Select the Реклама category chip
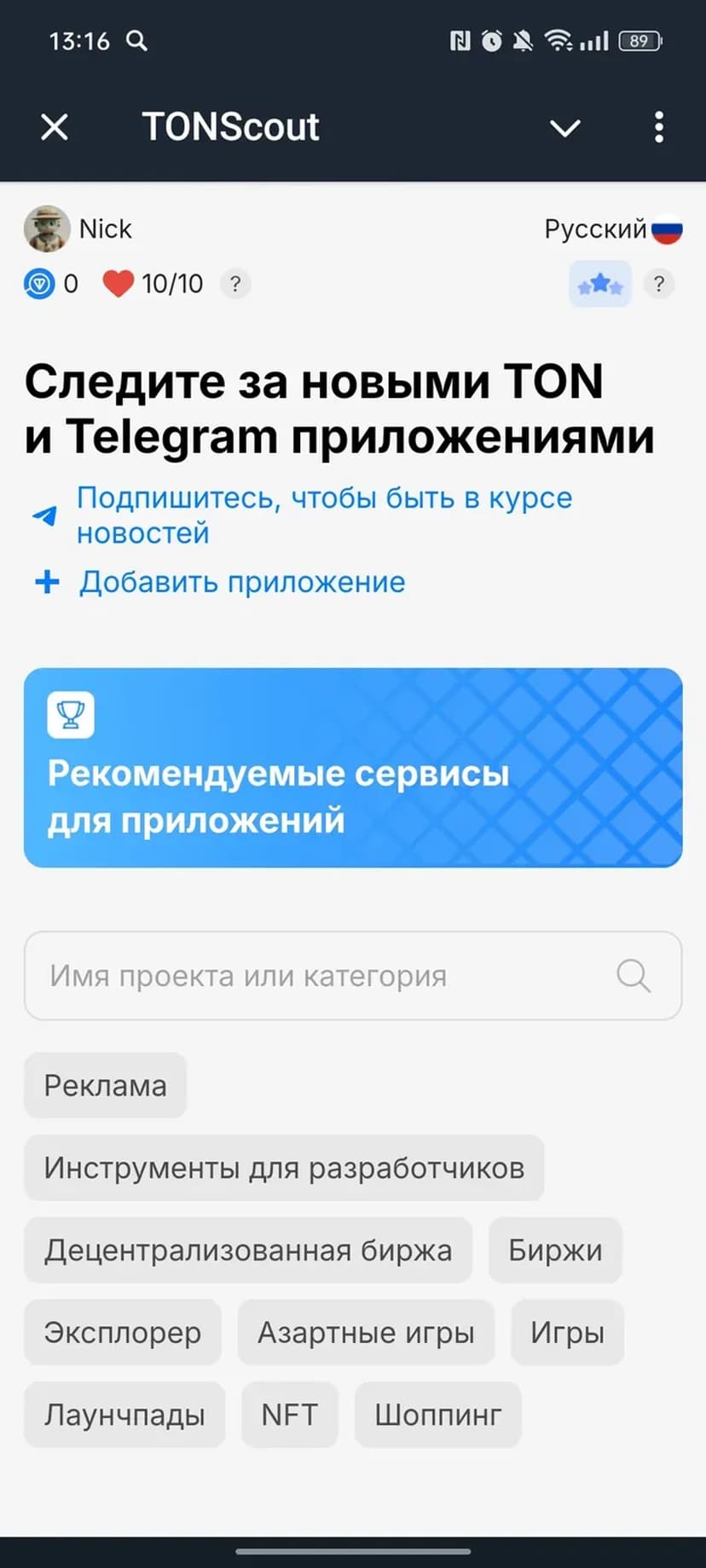The height and width of the screenshot is (1568, 706). (105, 1086)
